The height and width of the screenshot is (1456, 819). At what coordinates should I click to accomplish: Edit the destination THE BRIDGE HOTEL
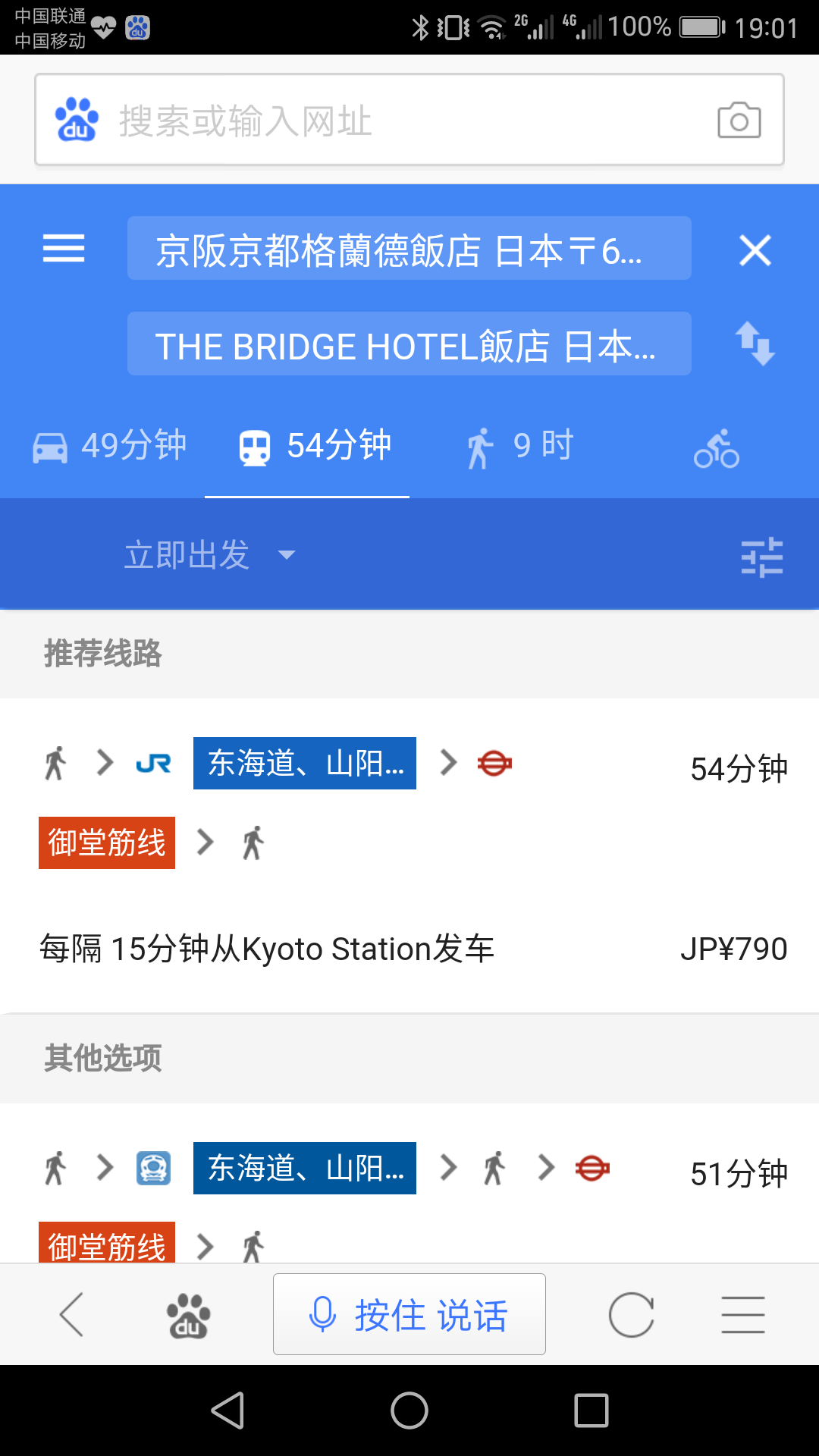pyautogui.click(x=409, y=344)
